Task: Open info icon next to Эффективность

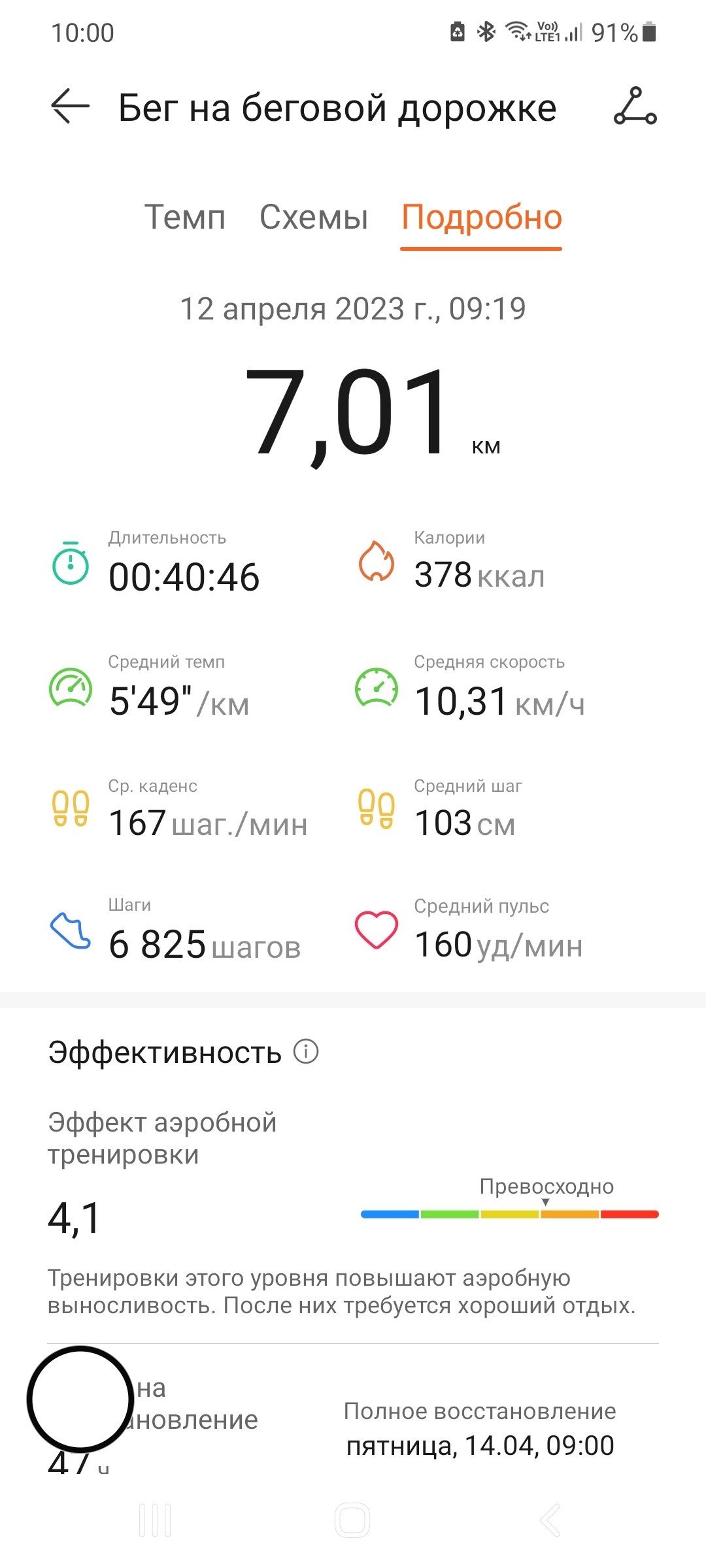Action: click(306, 1052)
